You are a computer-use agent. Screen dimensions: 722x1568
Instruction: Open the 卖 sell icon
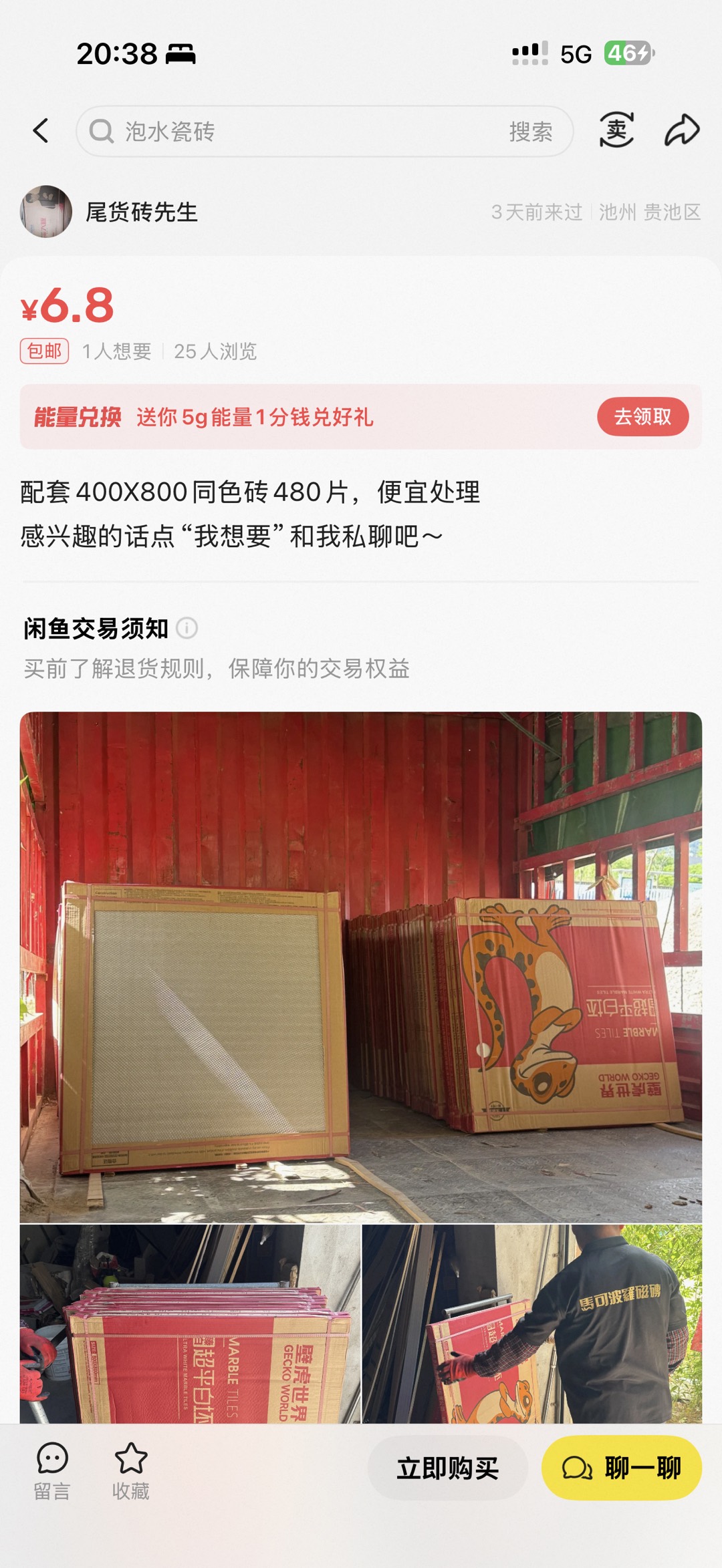point(616,130)
